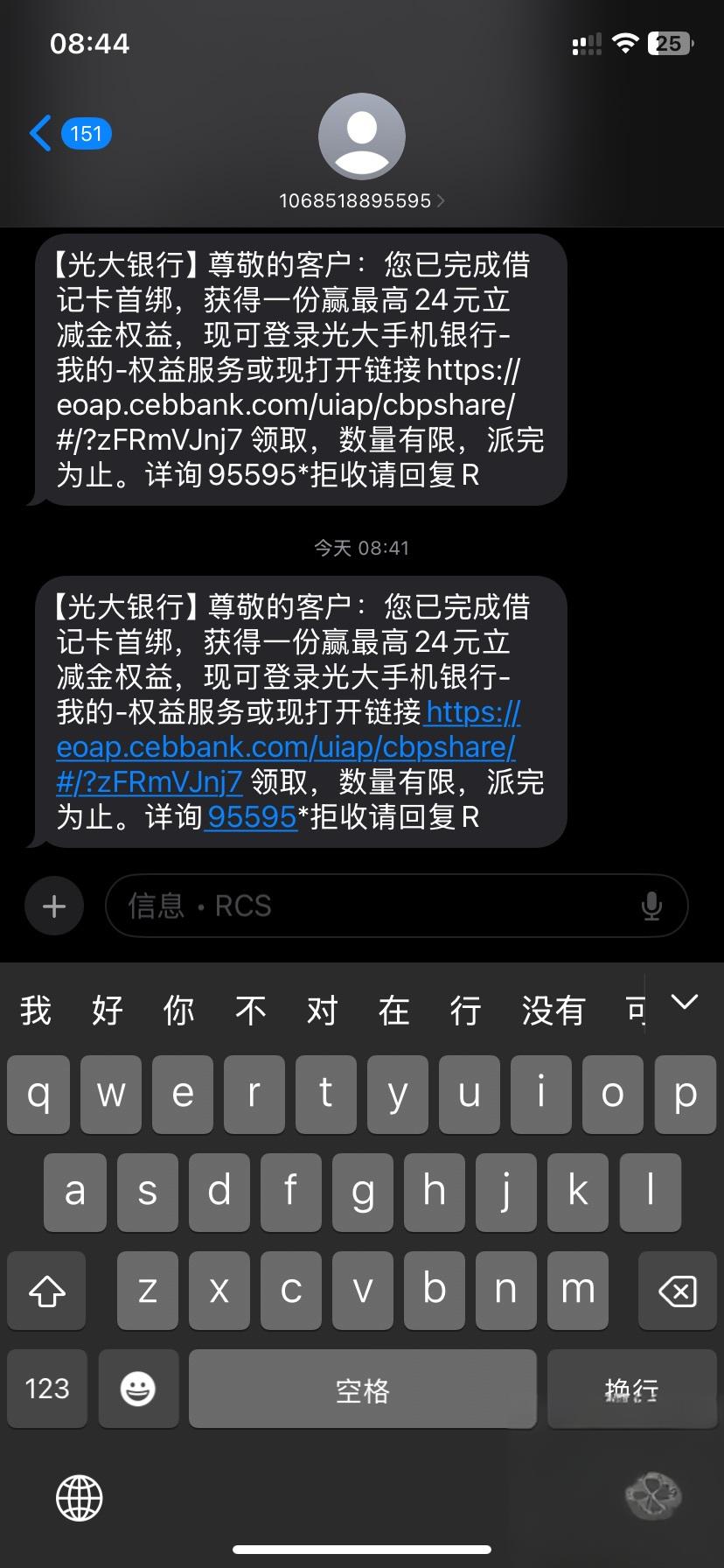The width and height of the screenshot is (724, 1568).
Task: Open the emoji keyboard
Action: (x=138, y=1389)
